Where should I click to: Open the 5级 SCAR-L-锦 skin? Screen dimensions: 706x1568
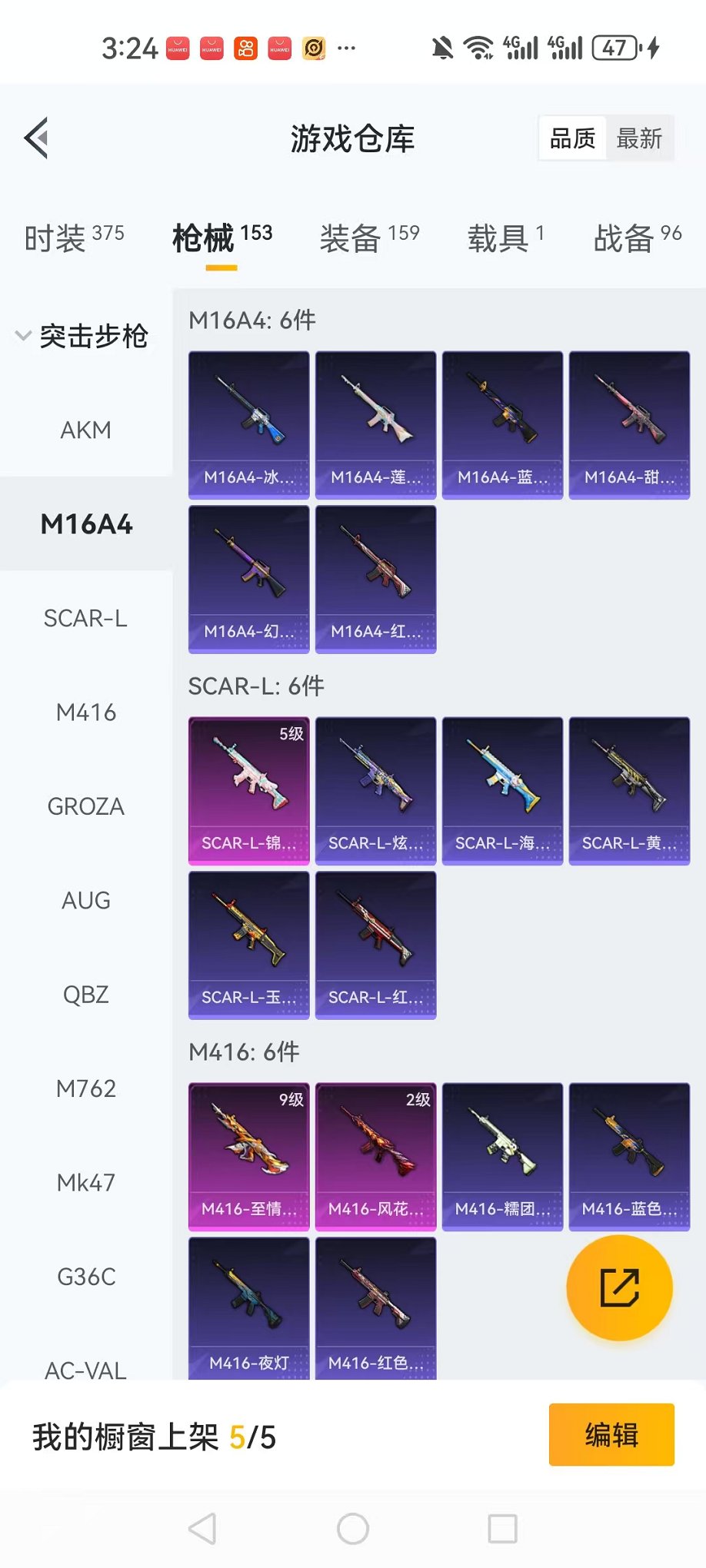pyautogui.click(x=248, y=791)
